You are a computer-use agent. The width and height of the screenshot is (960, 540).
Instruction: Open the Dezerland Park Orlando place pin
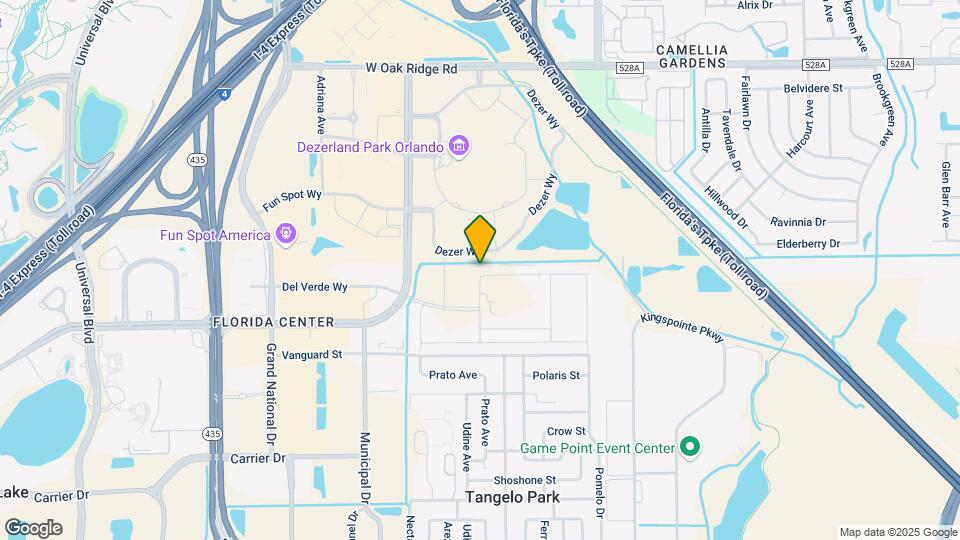tap(459, 147)
